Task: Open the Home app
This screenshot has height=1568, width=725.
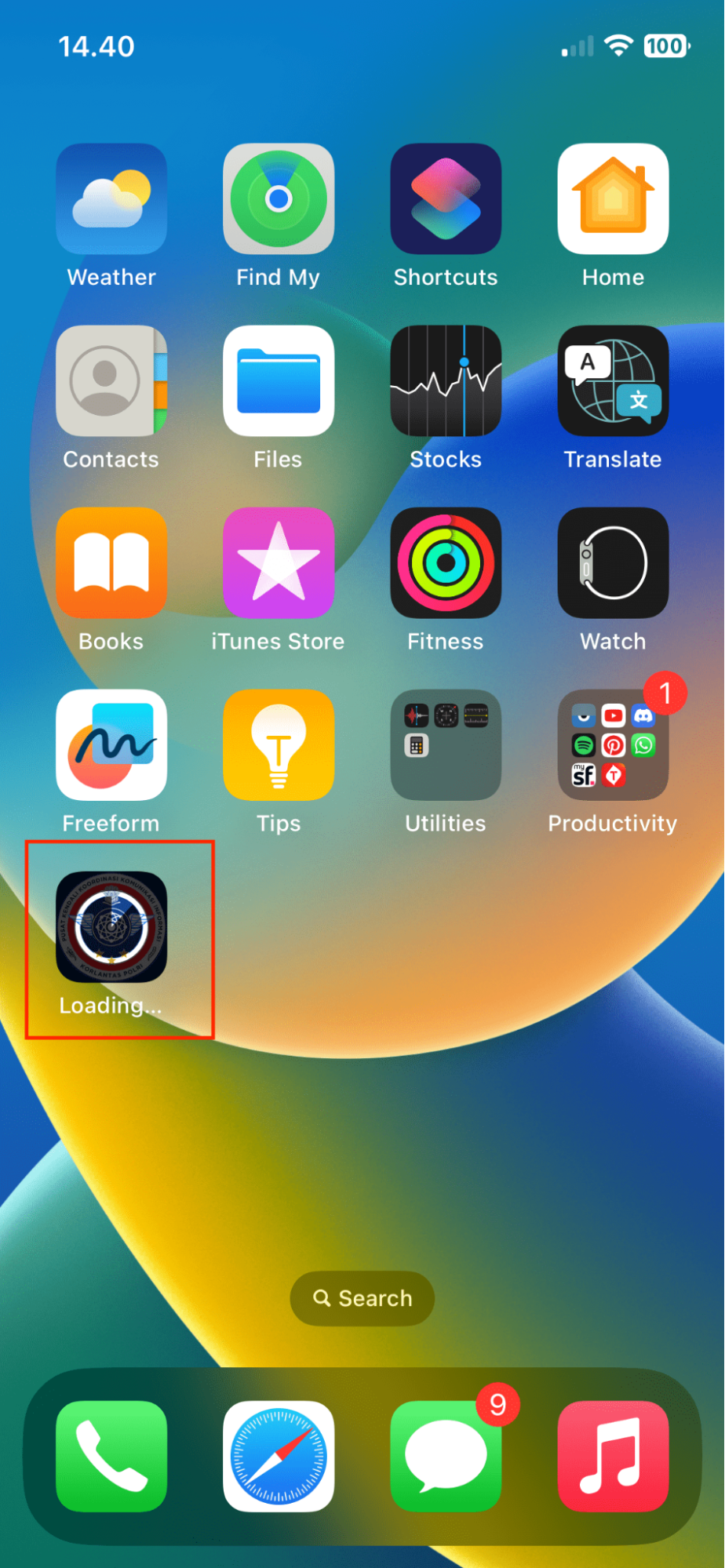Action: point(613,198)
